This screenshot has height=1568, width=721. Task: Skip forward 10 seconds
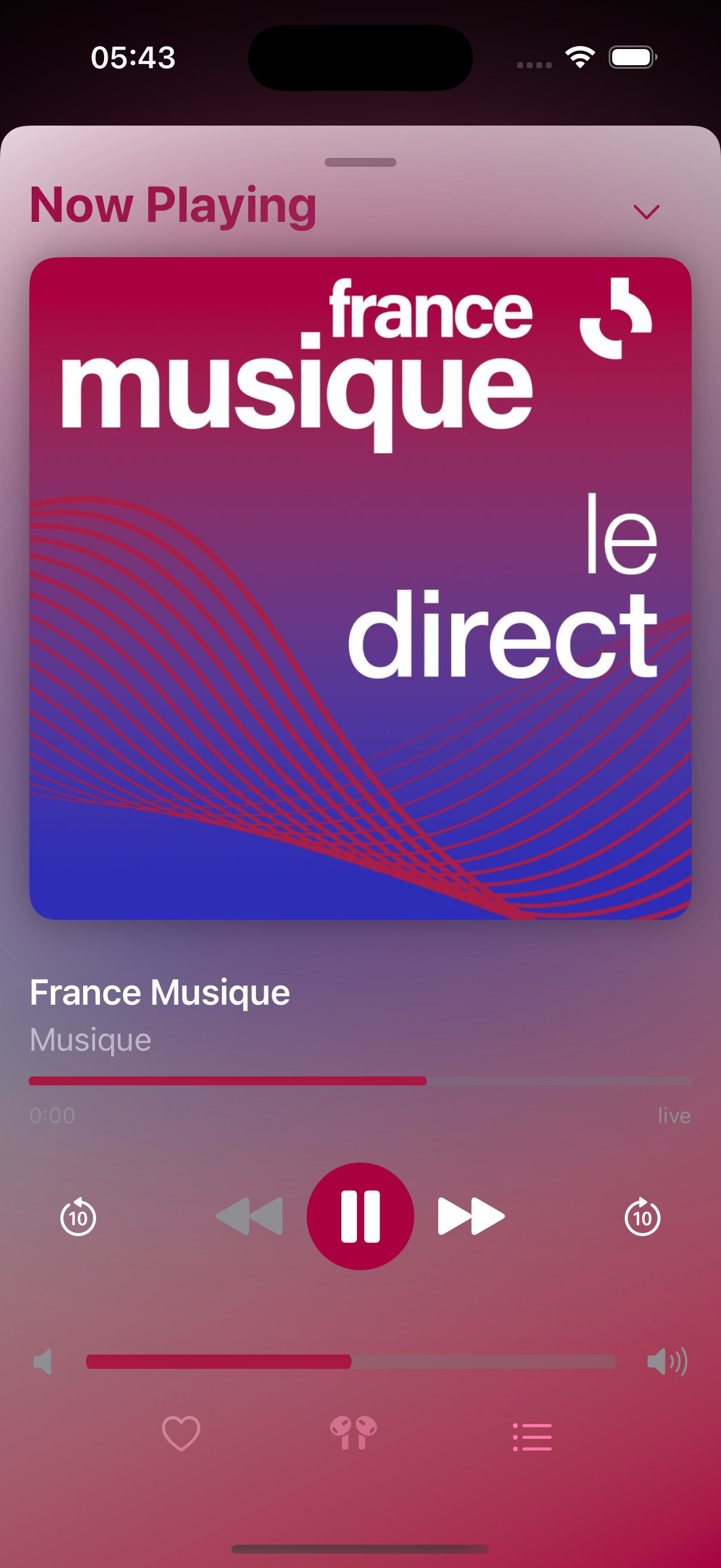643,1218
